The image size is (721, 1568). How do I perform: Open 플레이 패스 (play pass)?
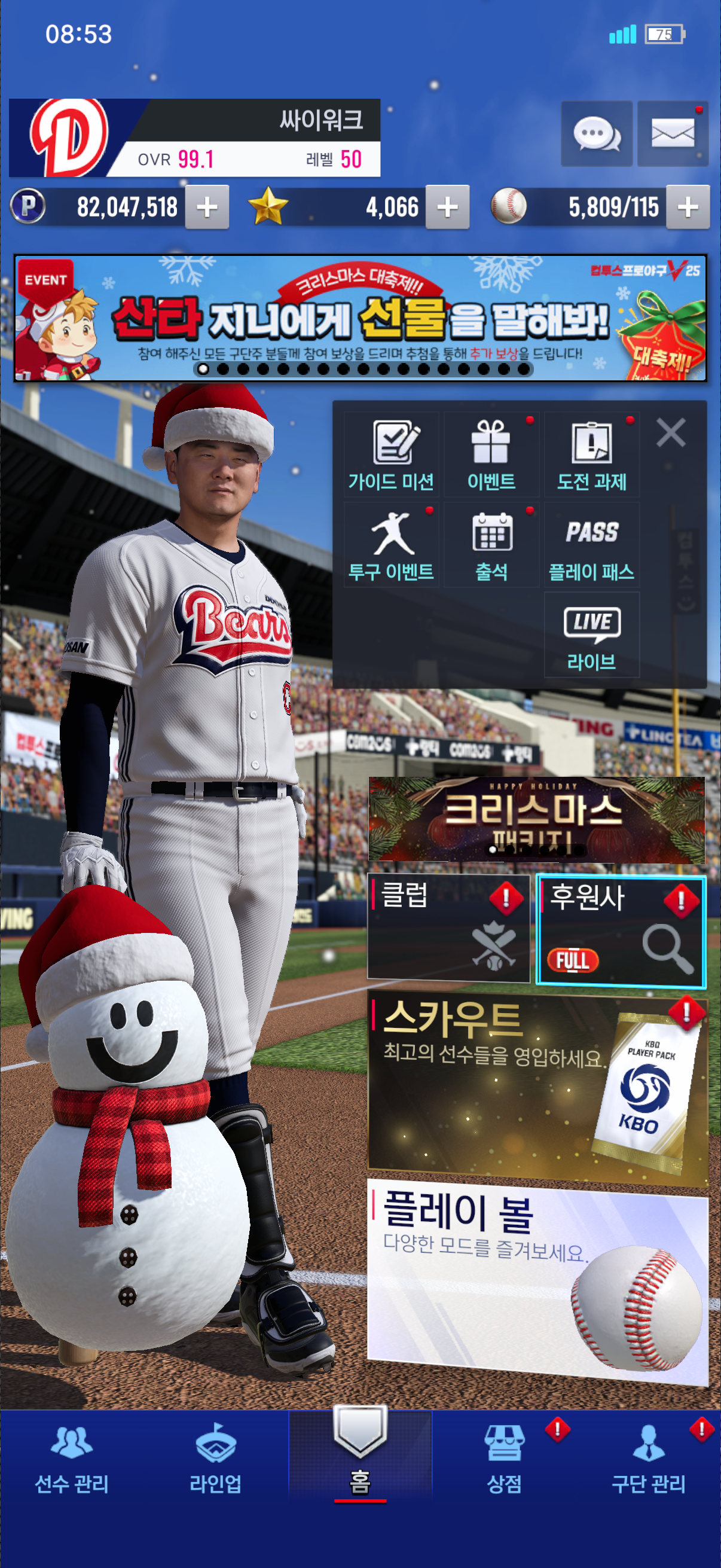pos(591,545)
